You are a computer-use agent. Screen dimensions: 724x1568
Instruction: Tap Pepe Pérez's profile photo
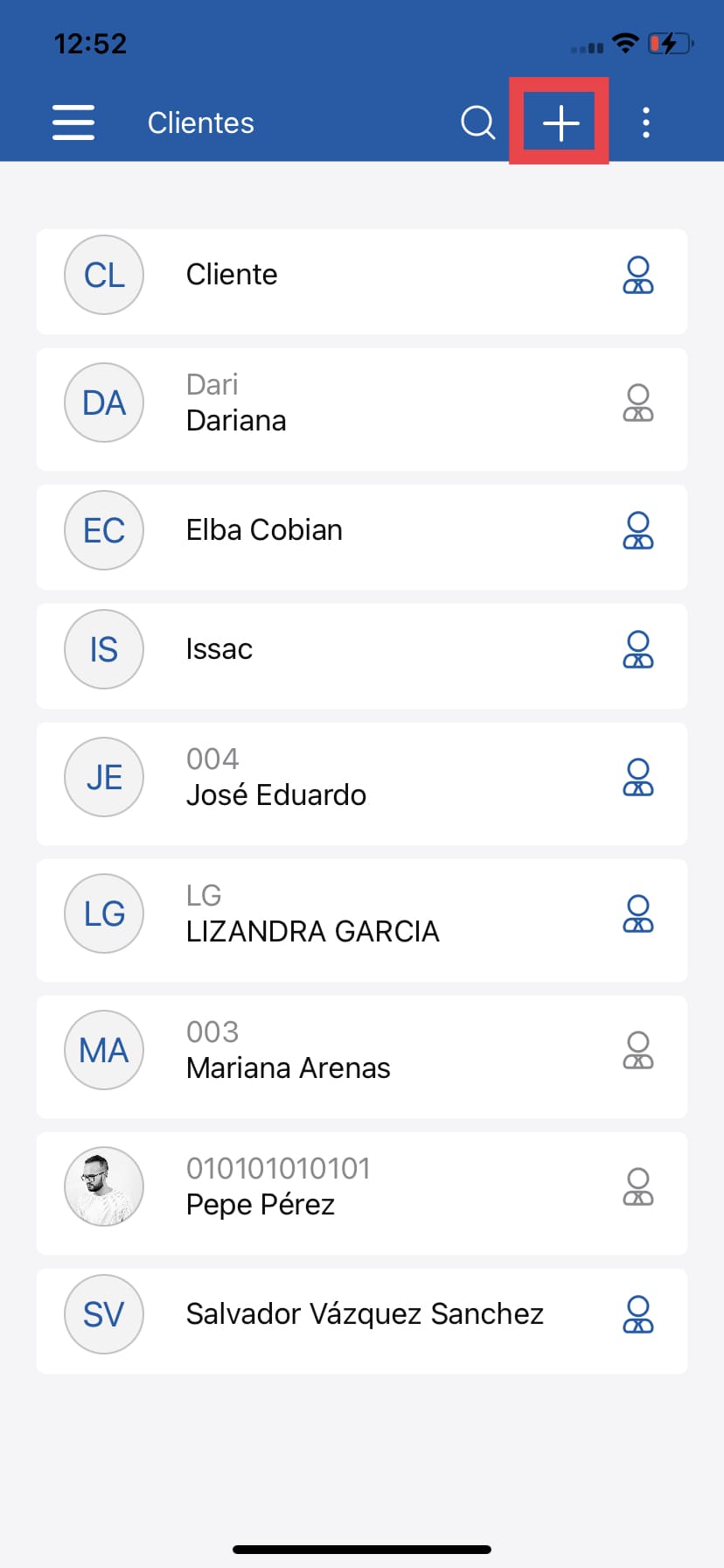pyautogui.click(x=103, y=1186)
